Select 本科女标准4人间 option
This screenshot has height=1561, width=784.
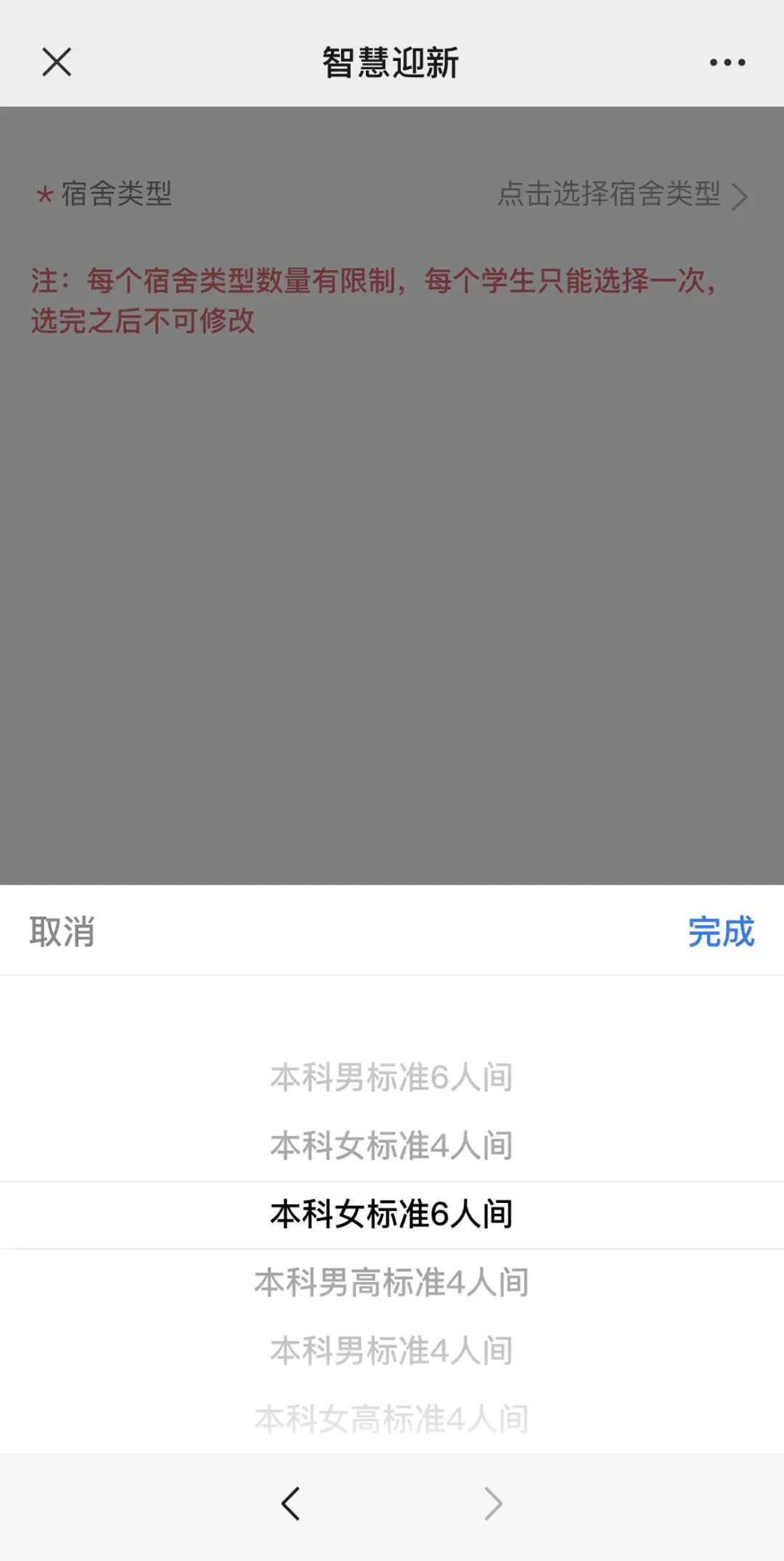tap(392, 1146)
